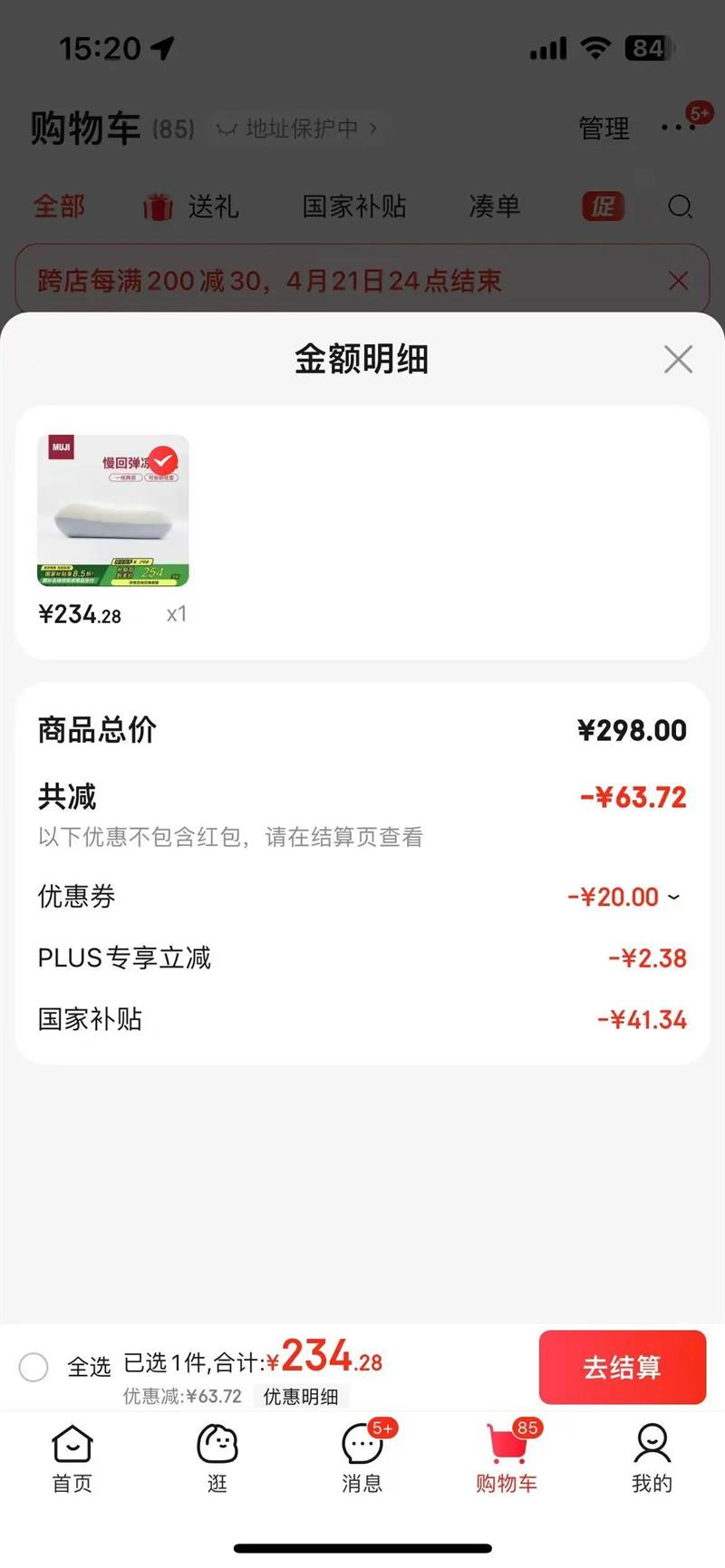Tap the gift icon next to 送礼 tab
The width and height of the screenshot is (725, 1568).
pos(159,207)
